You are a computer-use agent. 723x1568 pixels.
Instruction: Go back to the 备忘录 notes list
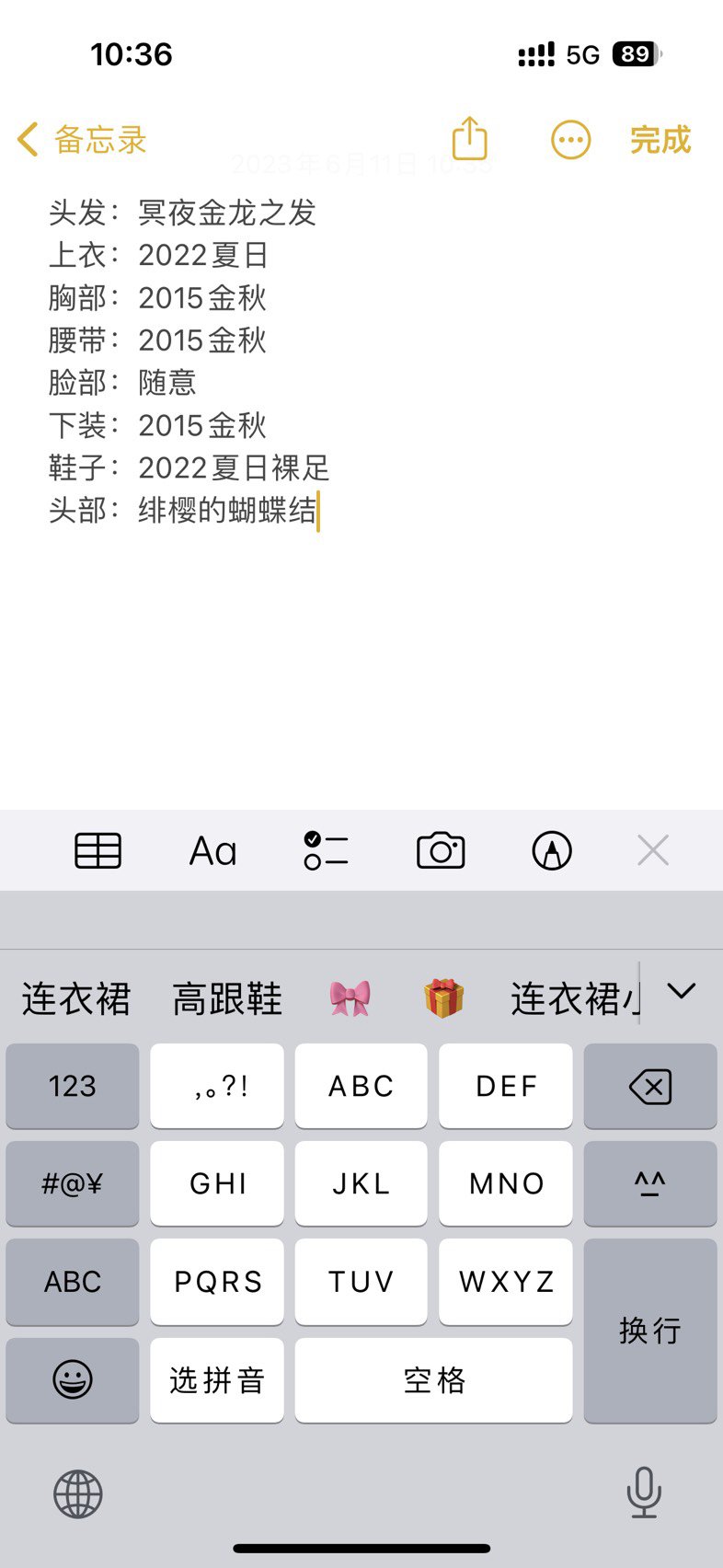(x=82, y=140)
